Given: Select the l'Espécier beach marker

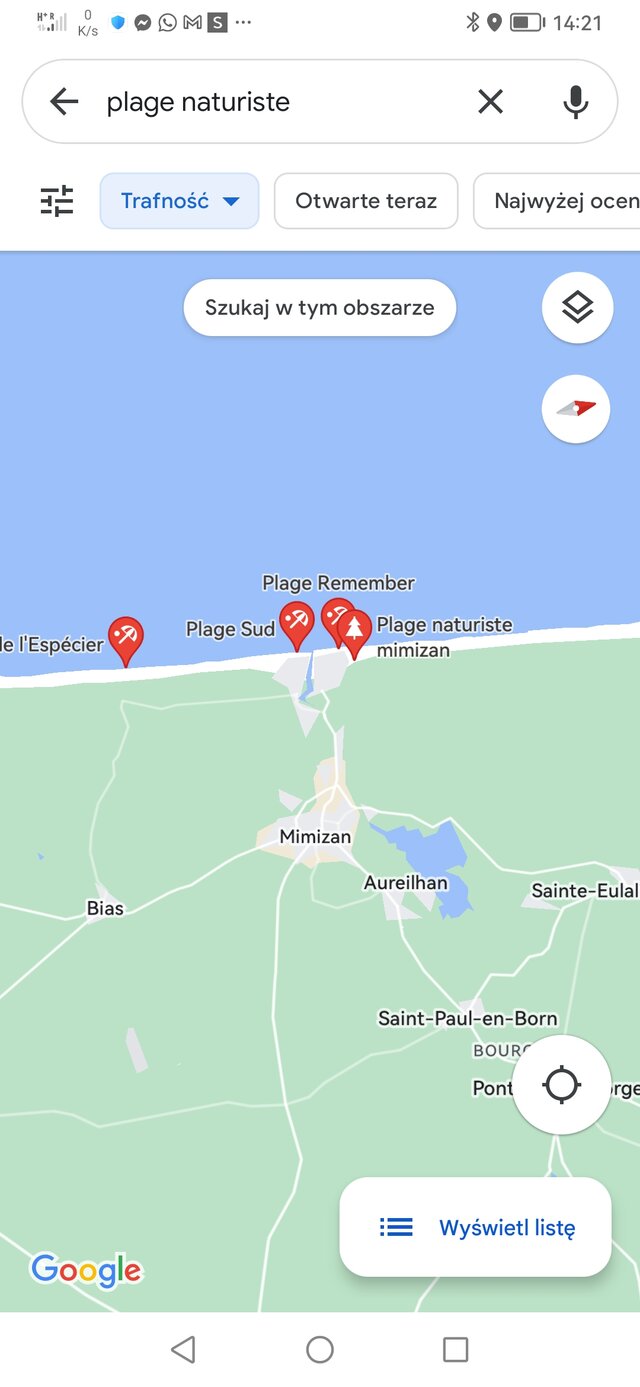Looking at the screenshot, I should pos(125,636).
